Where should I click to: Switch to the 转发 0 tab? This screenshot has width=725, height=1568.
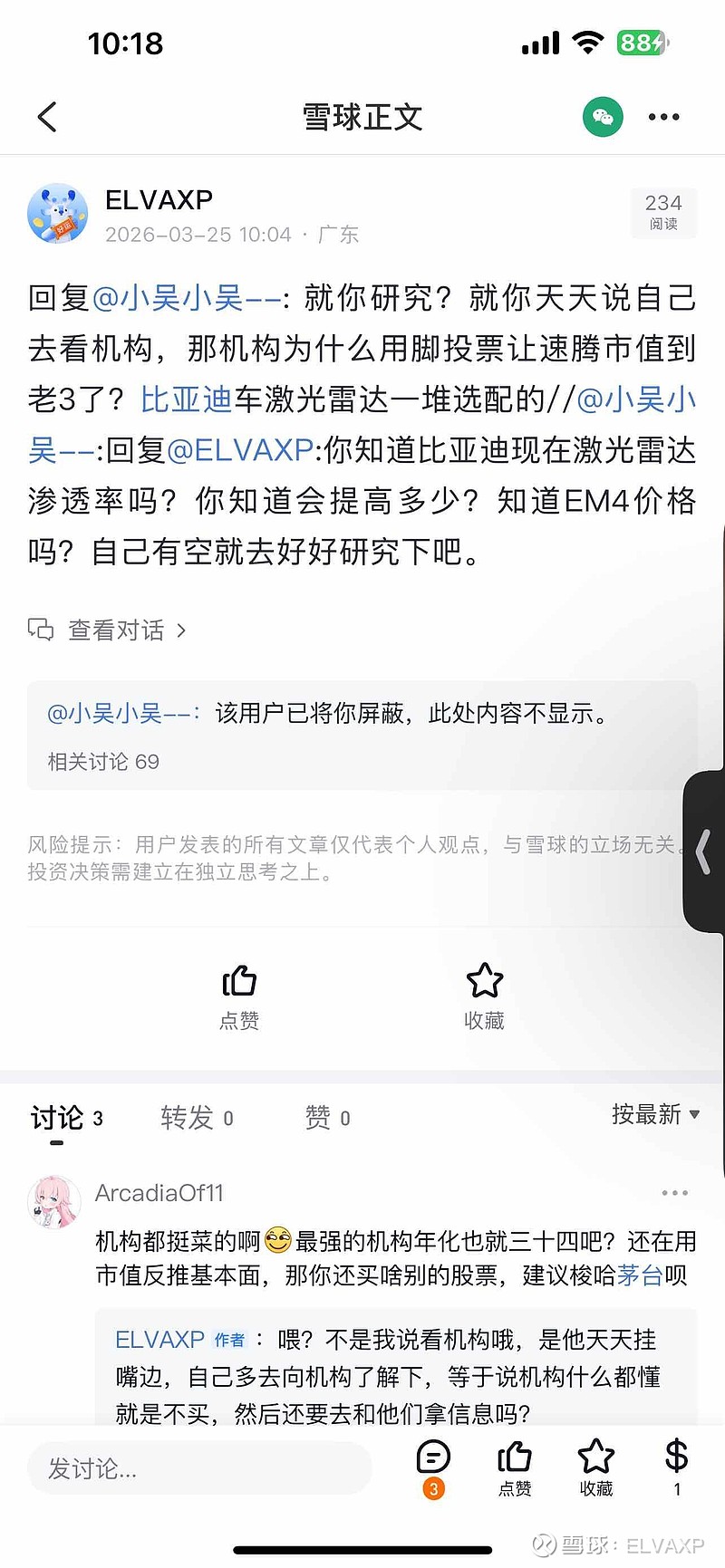197,1118
